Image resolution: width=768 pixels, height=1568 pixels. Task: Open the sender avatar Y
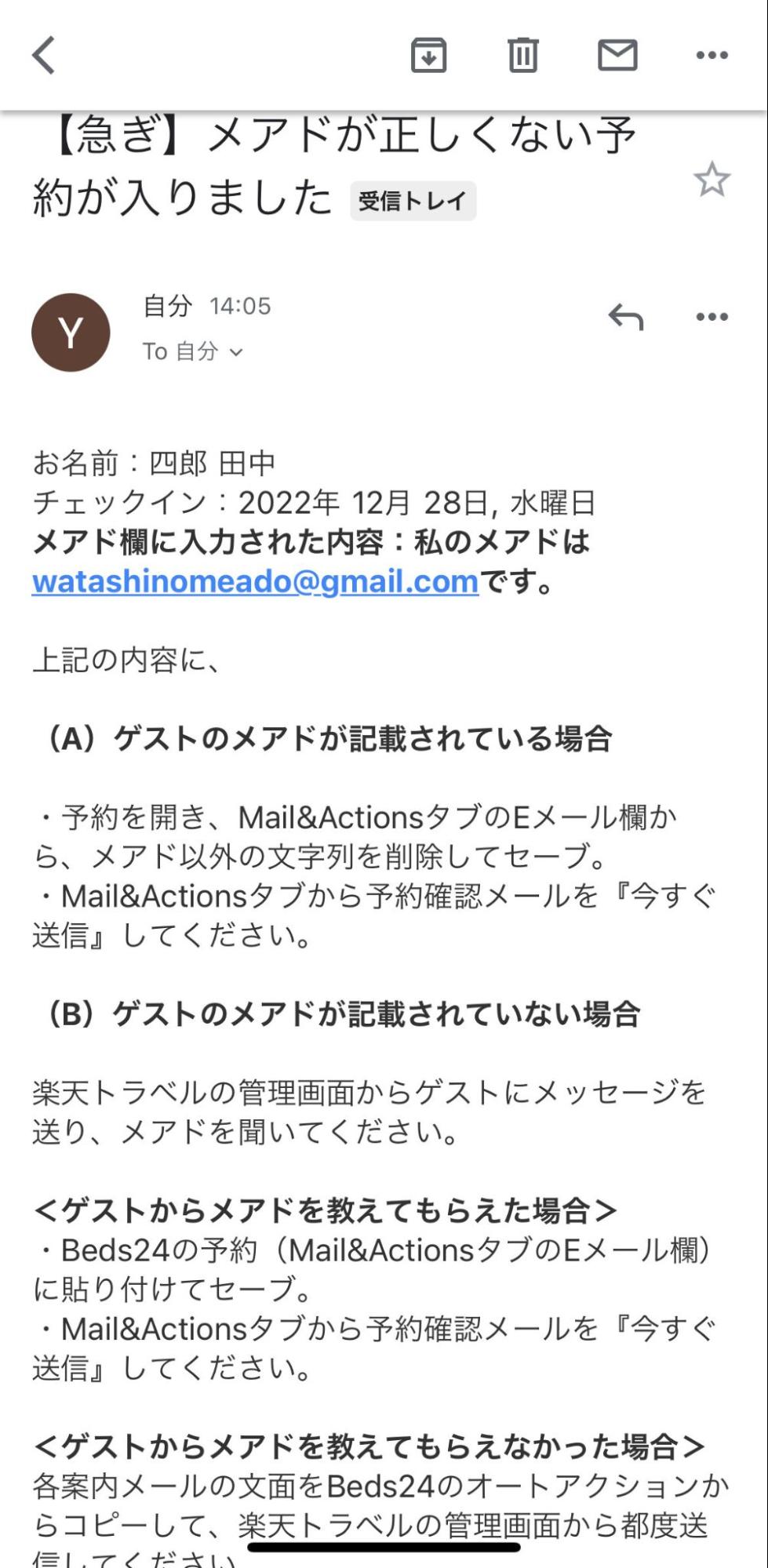[x=71, y=333]
